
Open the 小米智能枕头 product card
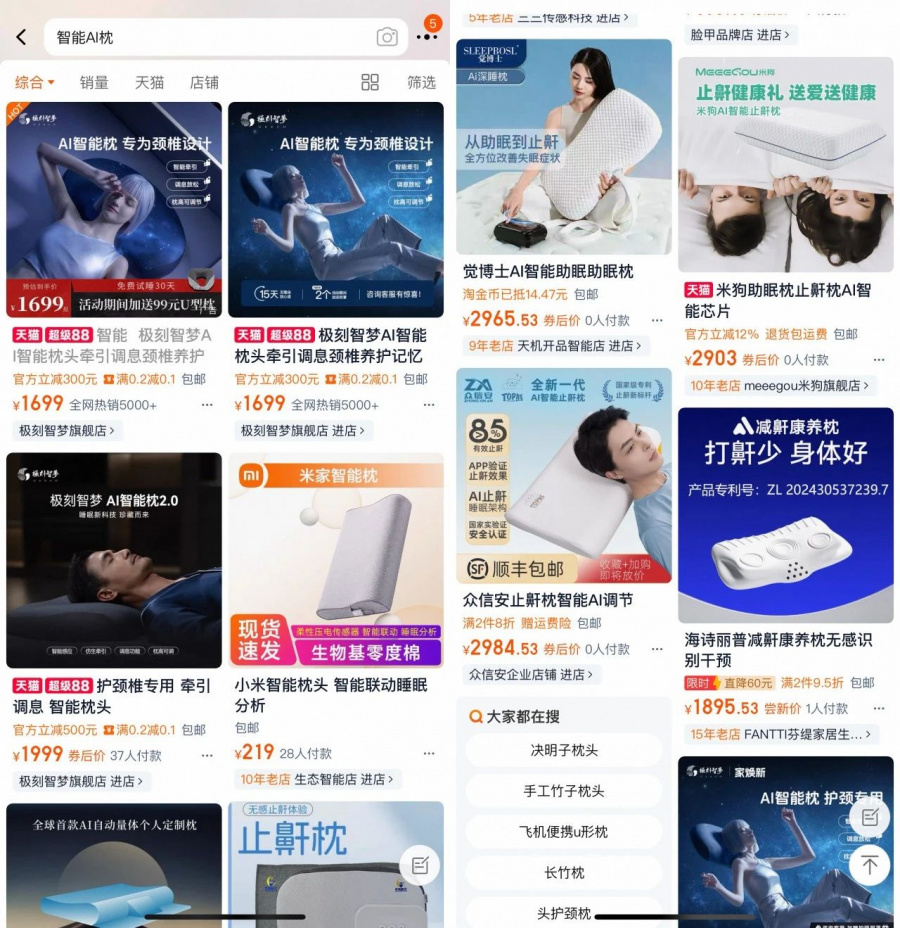coord(335,560)
